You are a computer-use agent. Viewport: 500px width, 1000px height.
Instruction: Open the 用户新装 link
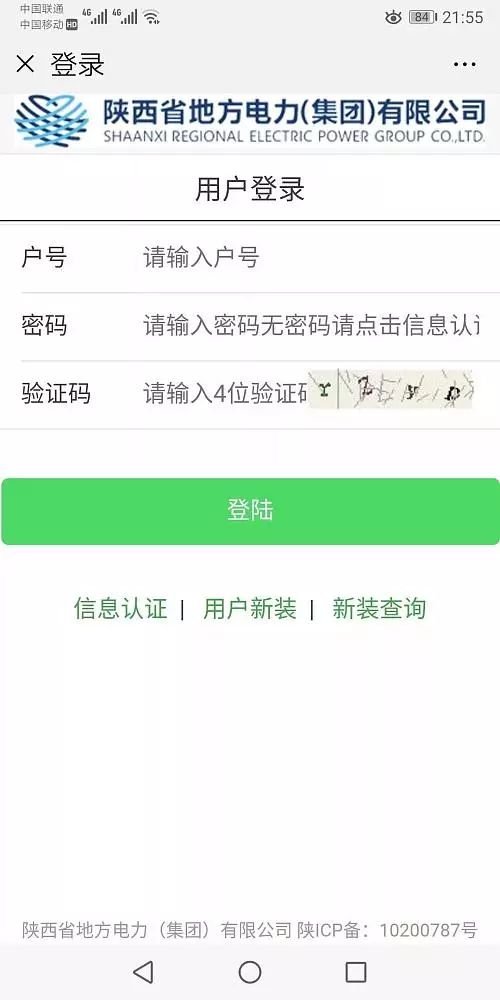(x=250, y=608)
